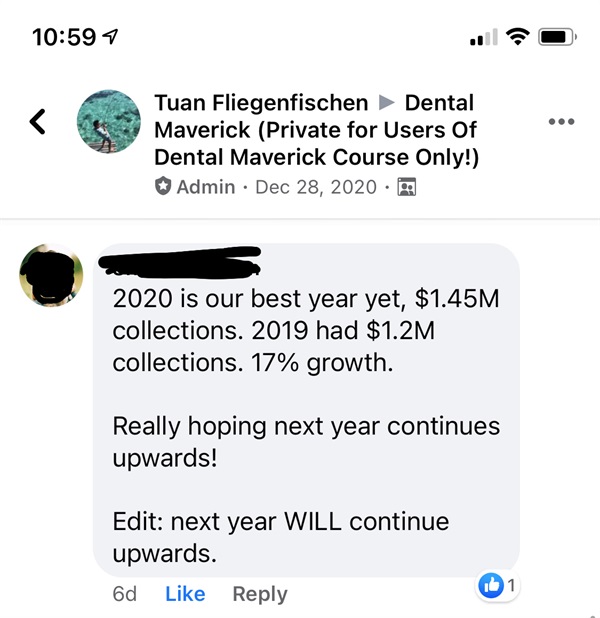Screen dimensions: 600x618
Task: Like the comment about 2020 collections
Action: click(x=185, y=594)
